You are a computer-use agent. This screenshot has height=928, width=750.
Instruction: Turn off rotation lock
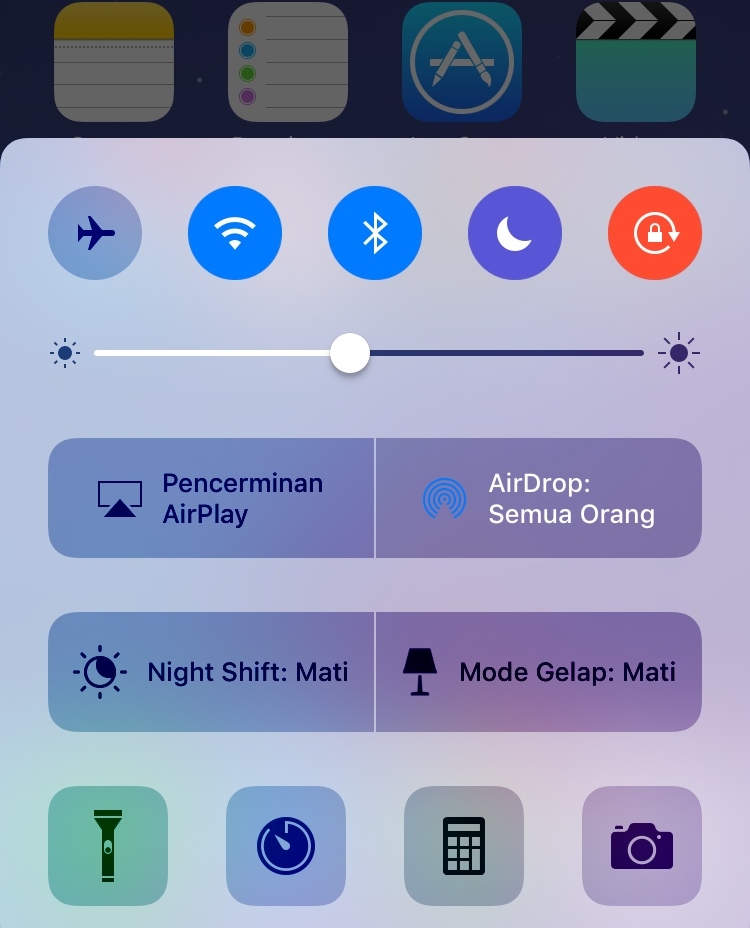655,234
